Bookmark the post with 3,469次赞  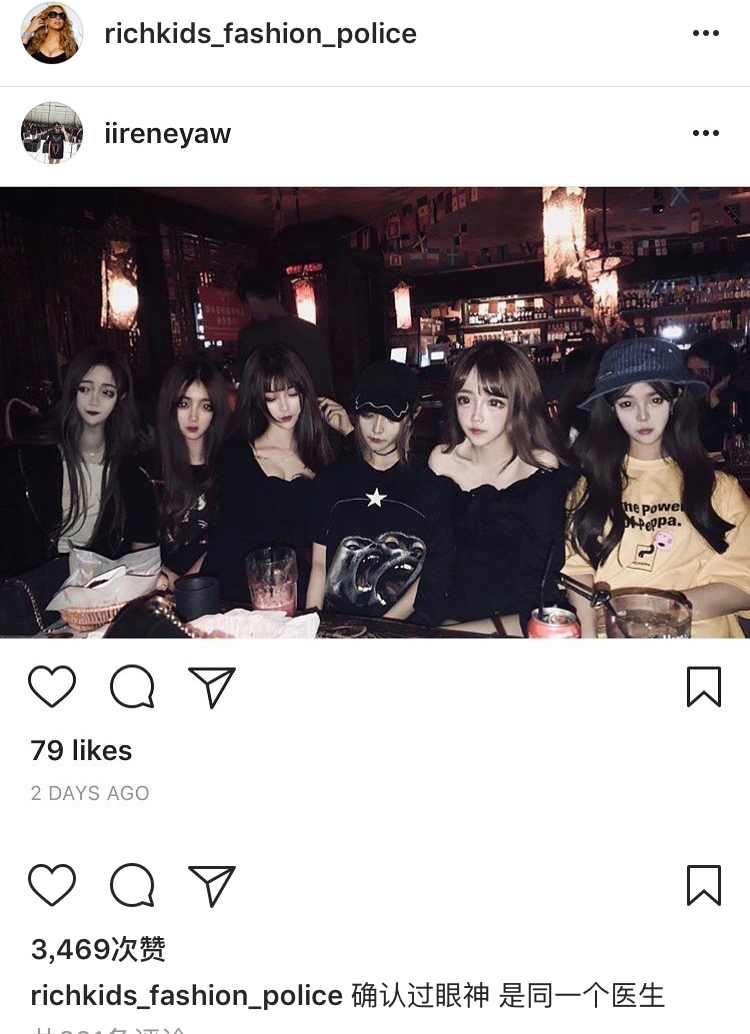[704, 885]
